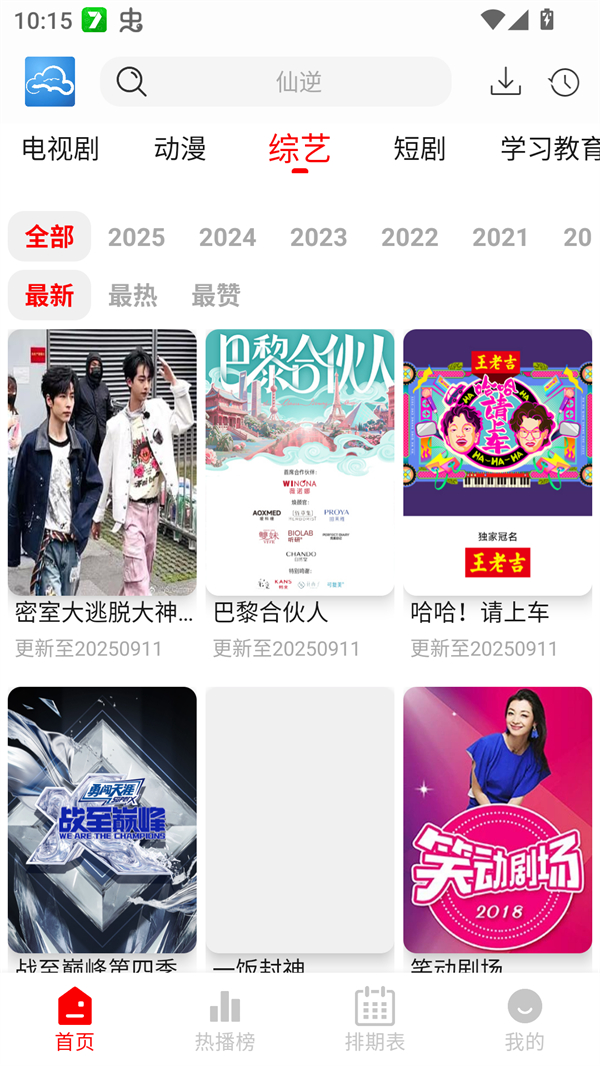Switch to the 短剧 category tab
This screenshot has height=1066, width=600.
click(x=419, y=149)
